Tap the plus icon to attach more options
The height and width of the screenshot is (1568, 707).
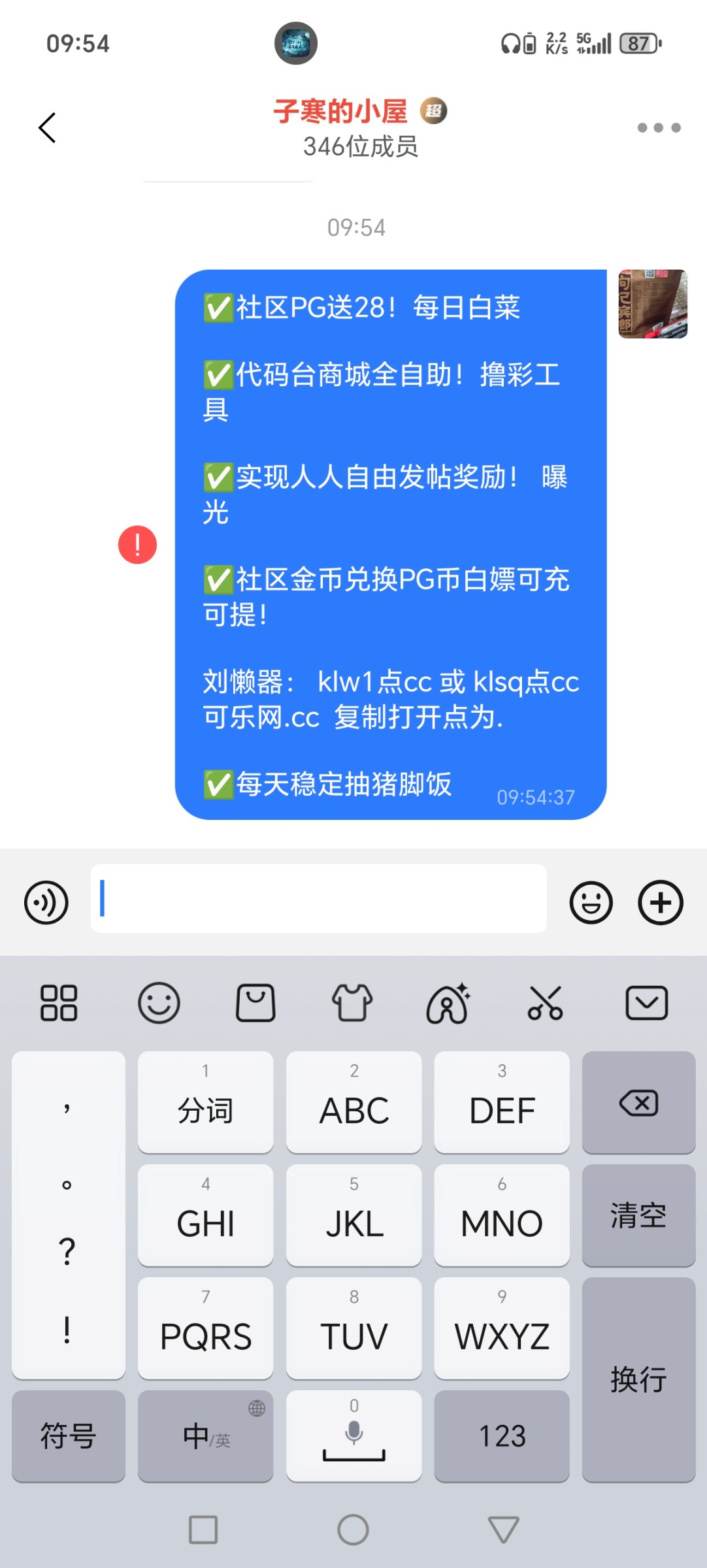659,902
